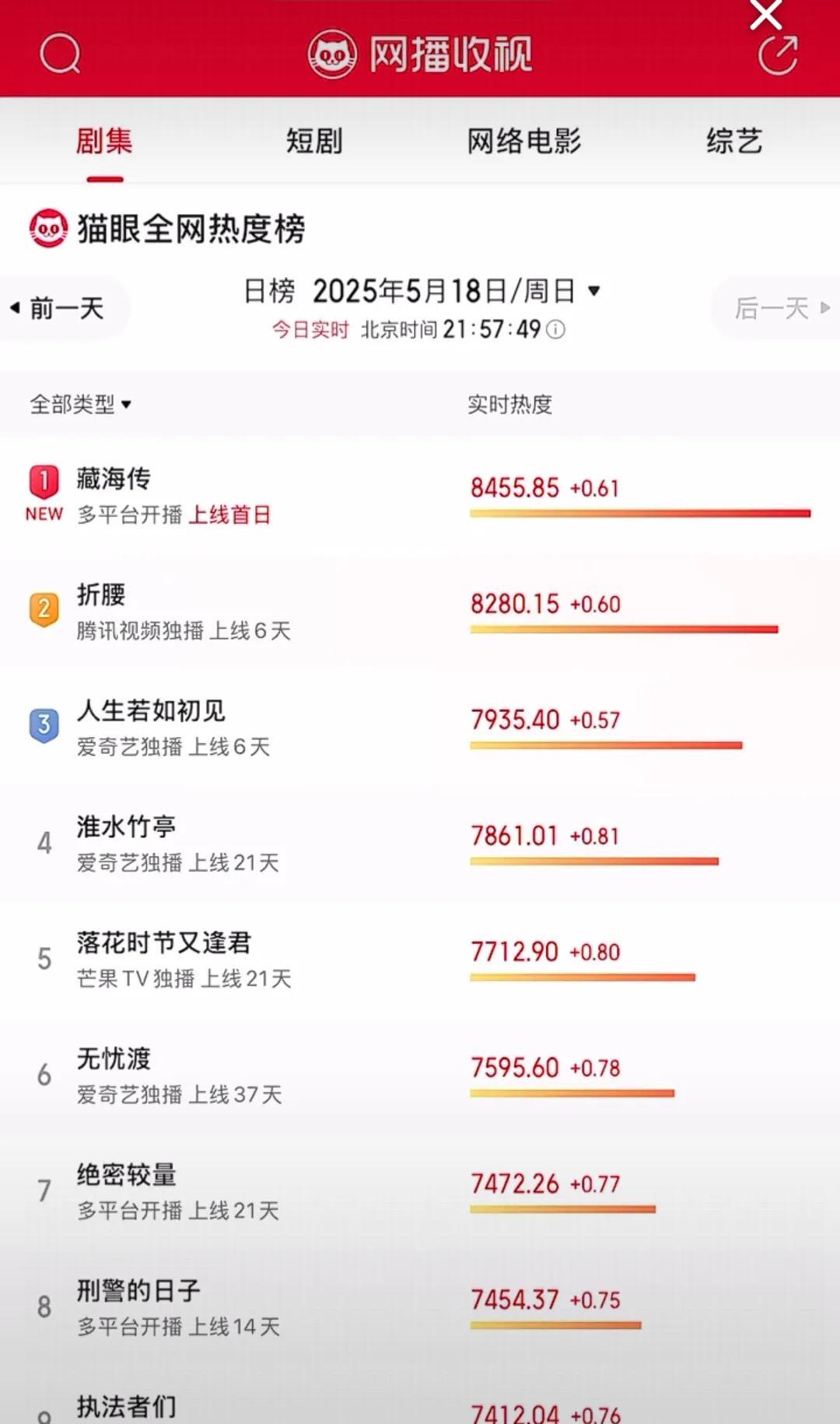Open the date picker for 2025年5月18日
This screenshot has height=1424, width=840.
click(x=422, y=291)
